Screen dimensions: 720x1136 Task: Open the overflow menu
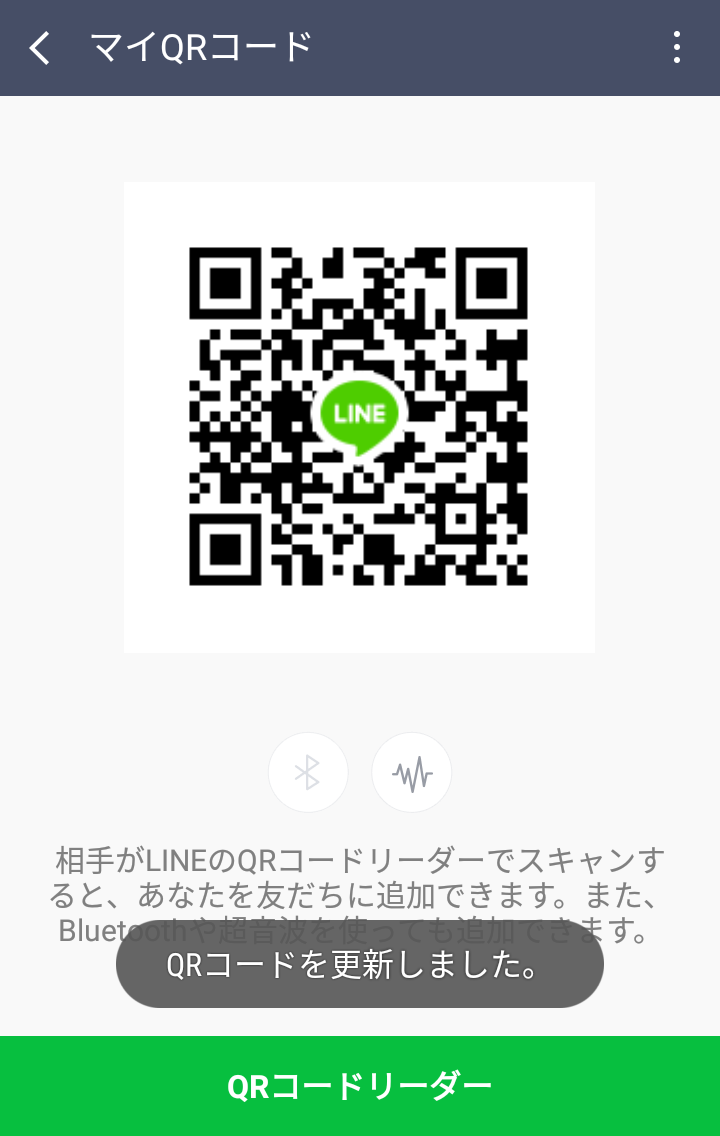coord(677,48)
